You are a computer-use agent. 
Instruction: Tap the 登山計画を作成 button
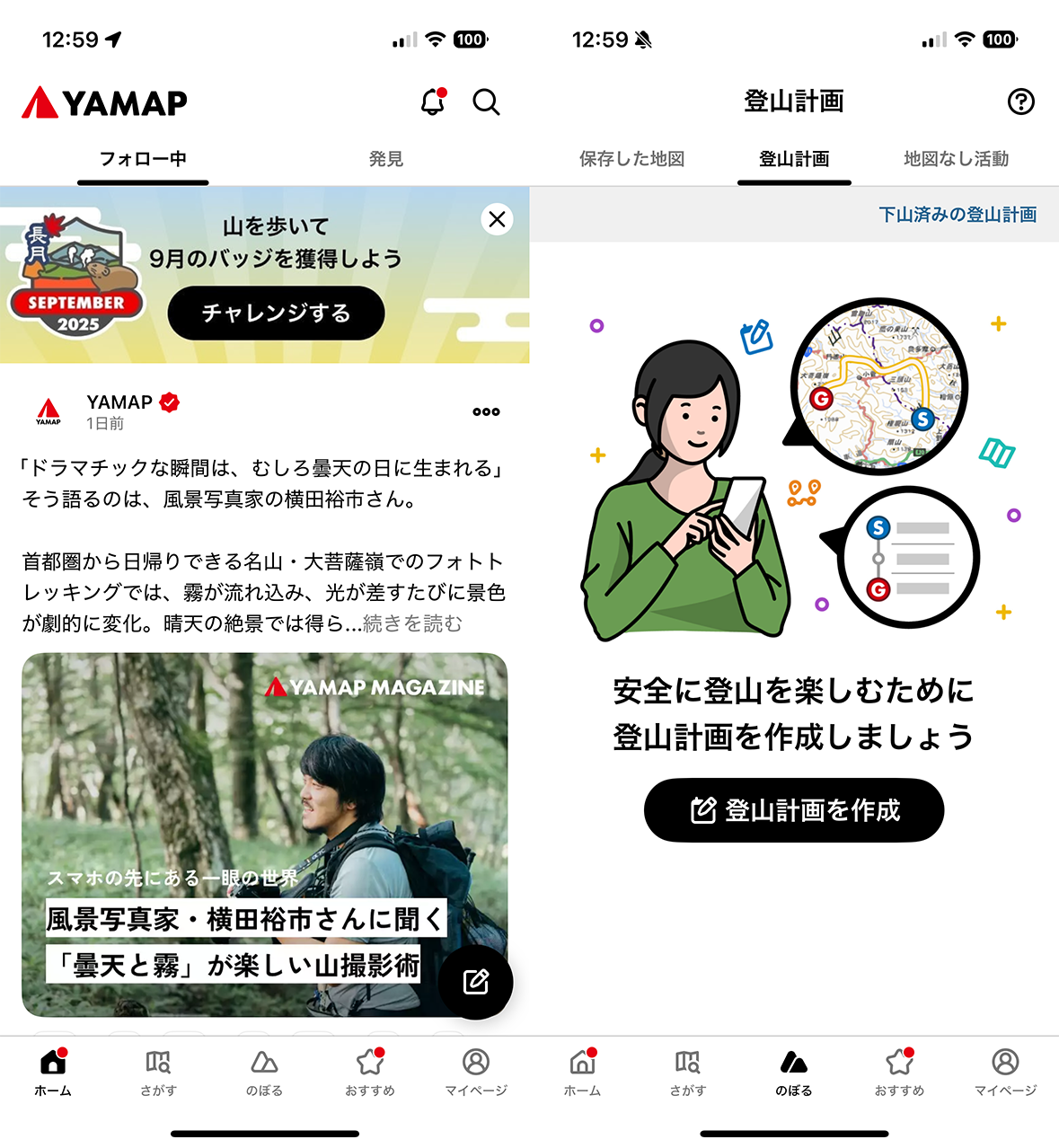tap(794, 810)
